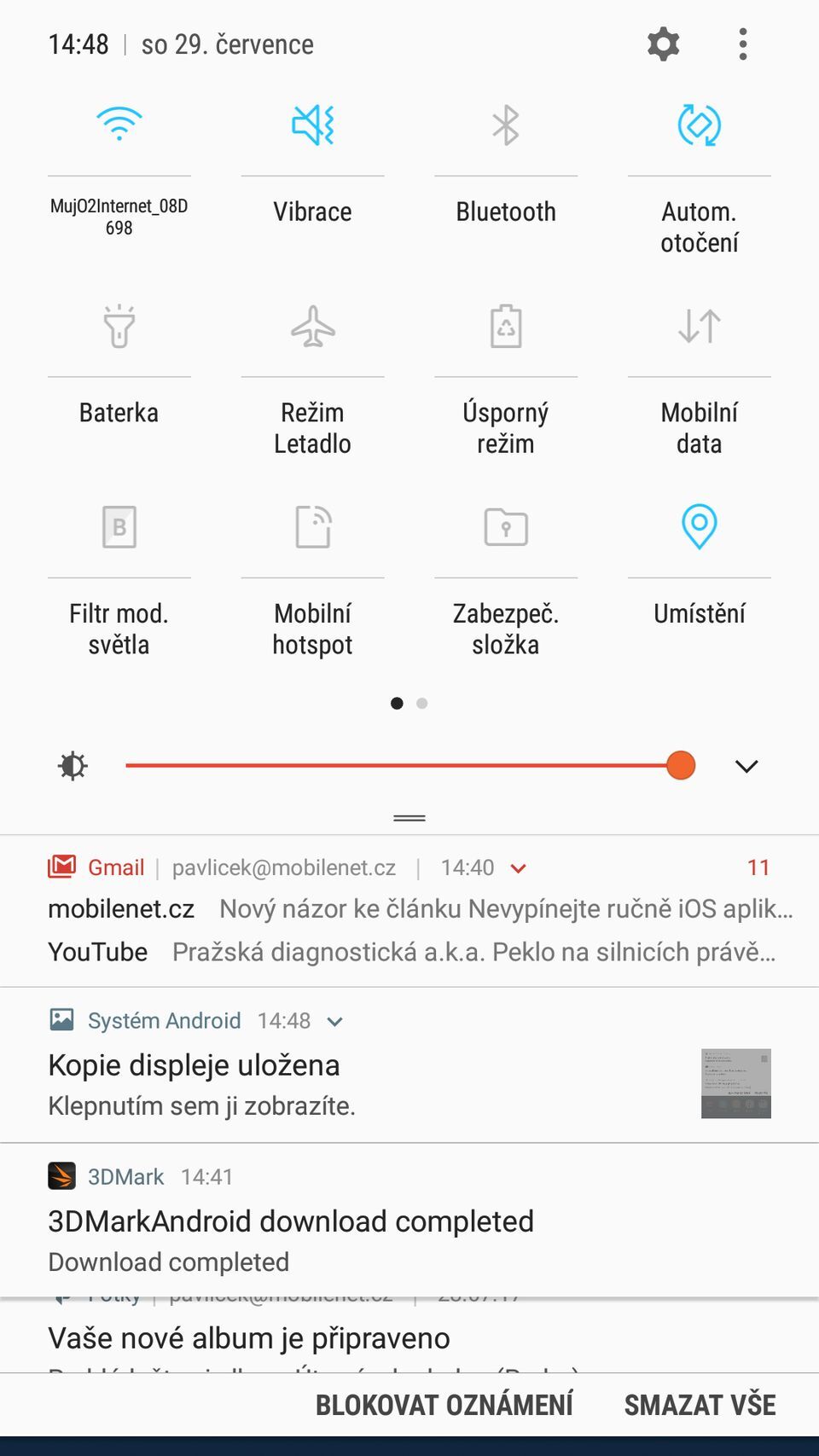Switch to the second quick settings page dot
Screen dimensions: 819x1456
pos(421,703)
